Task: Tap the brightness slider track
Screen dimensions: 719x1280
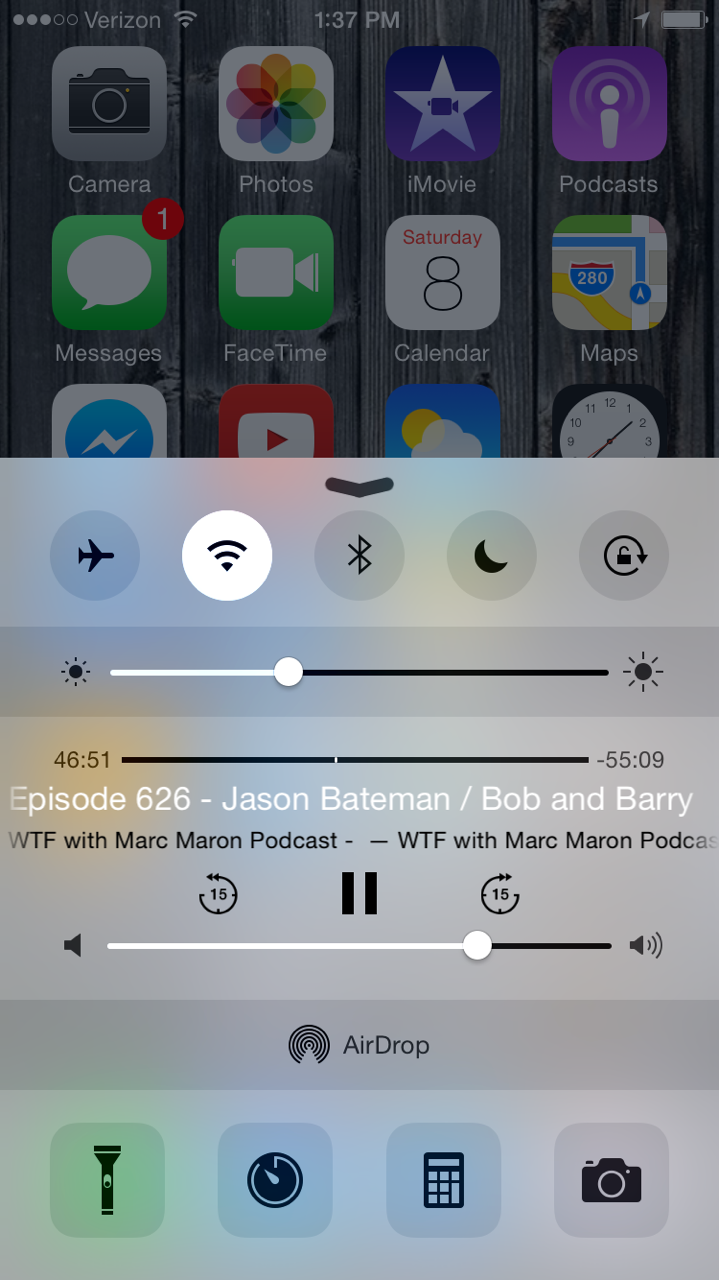Action: (359, 672)
